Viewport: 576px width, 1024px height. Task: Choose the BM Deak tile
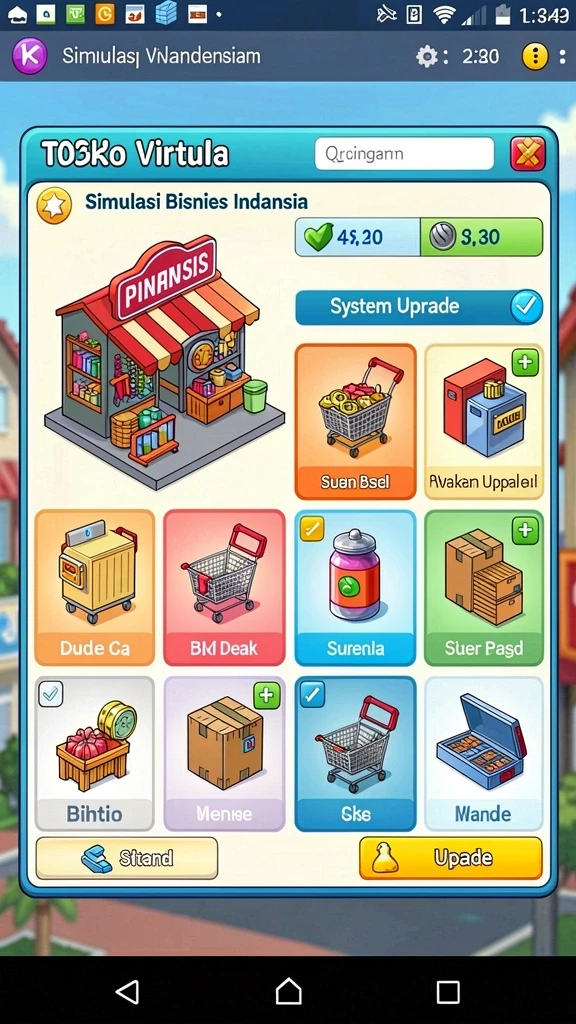tap(224, 588)
